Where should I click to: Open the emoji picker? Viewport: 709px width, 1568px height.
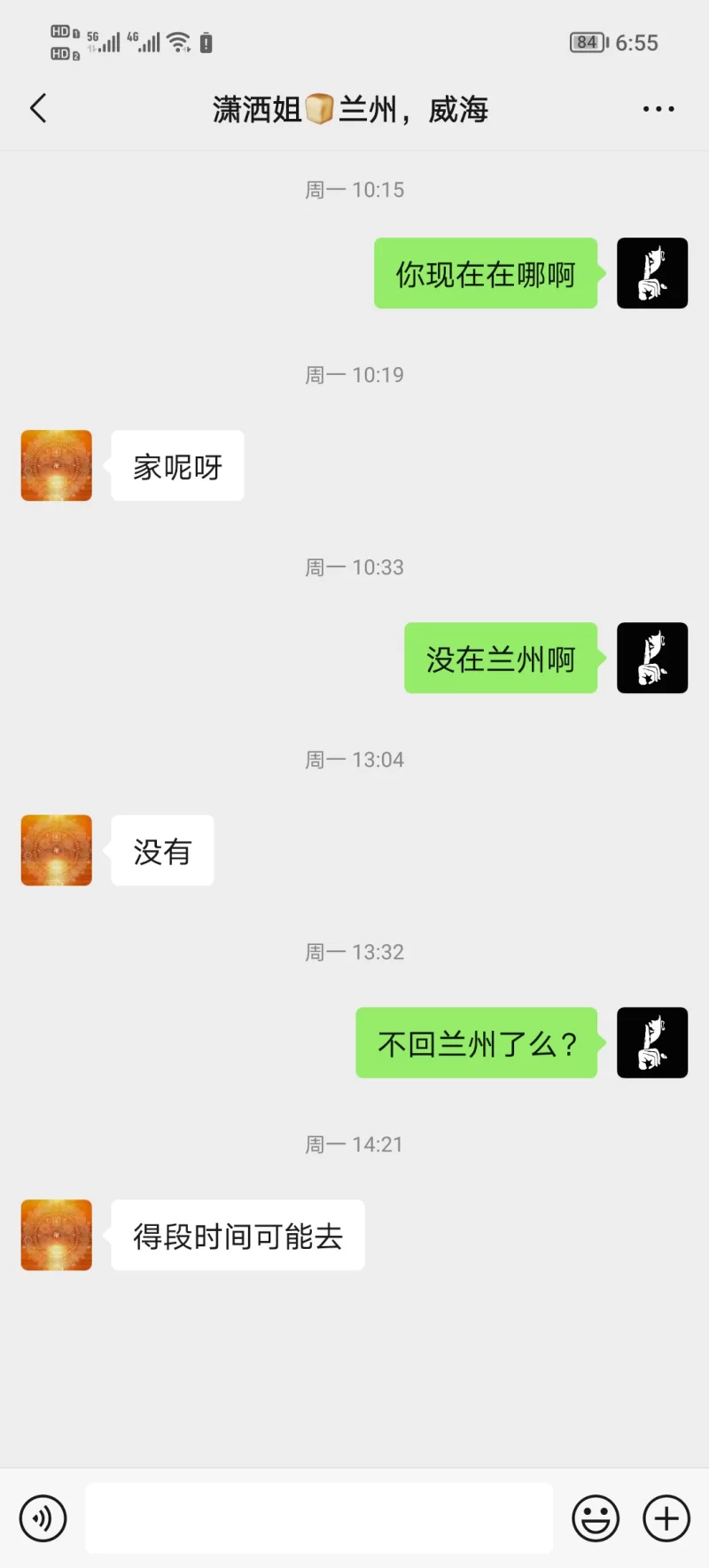pos(595,1517)
